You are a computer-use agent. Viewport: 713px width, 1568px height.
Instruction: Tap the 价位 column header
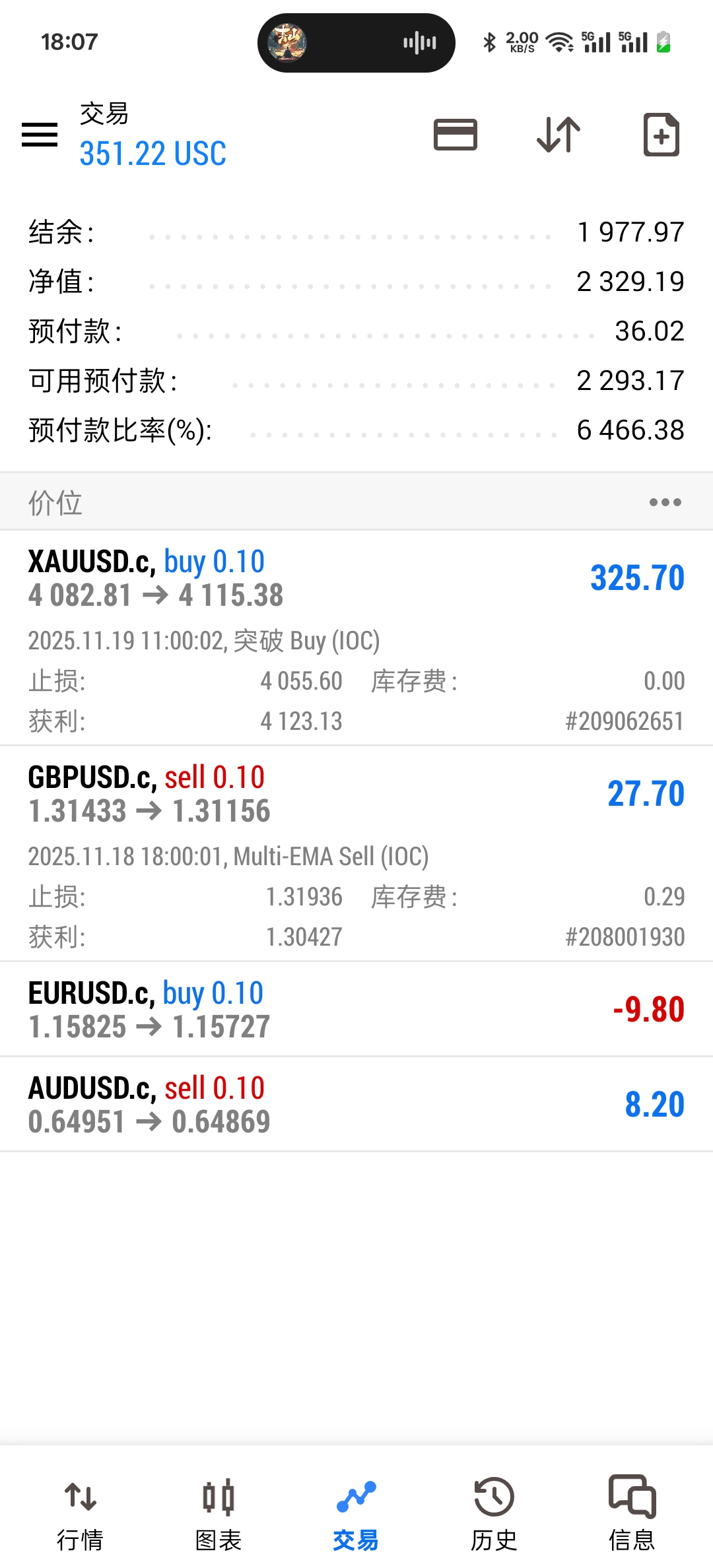55,502
